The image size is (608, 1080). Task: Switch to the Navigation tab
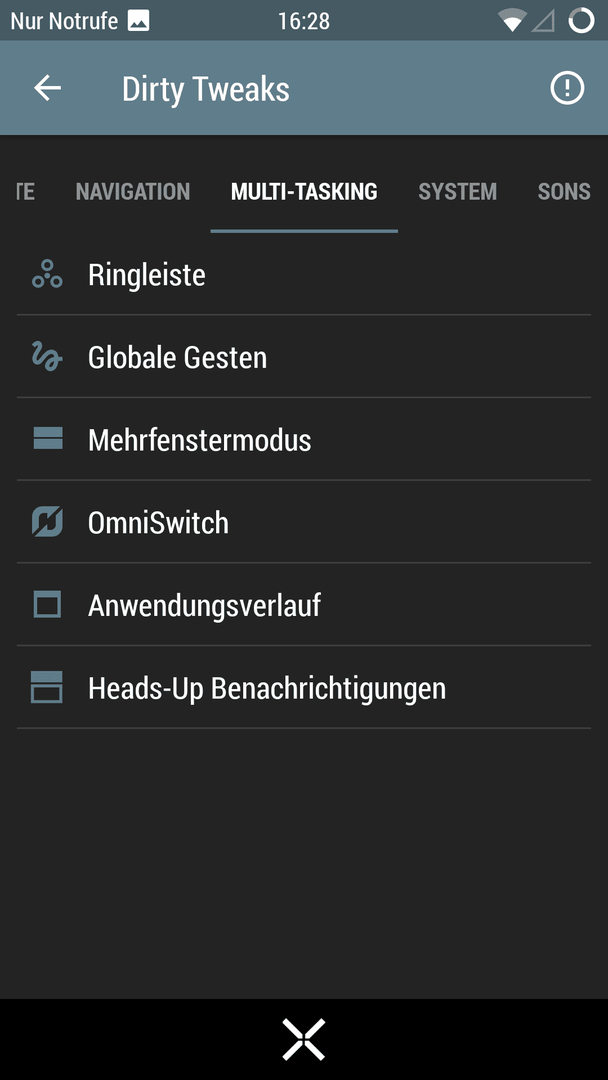[x=132, y=191]
